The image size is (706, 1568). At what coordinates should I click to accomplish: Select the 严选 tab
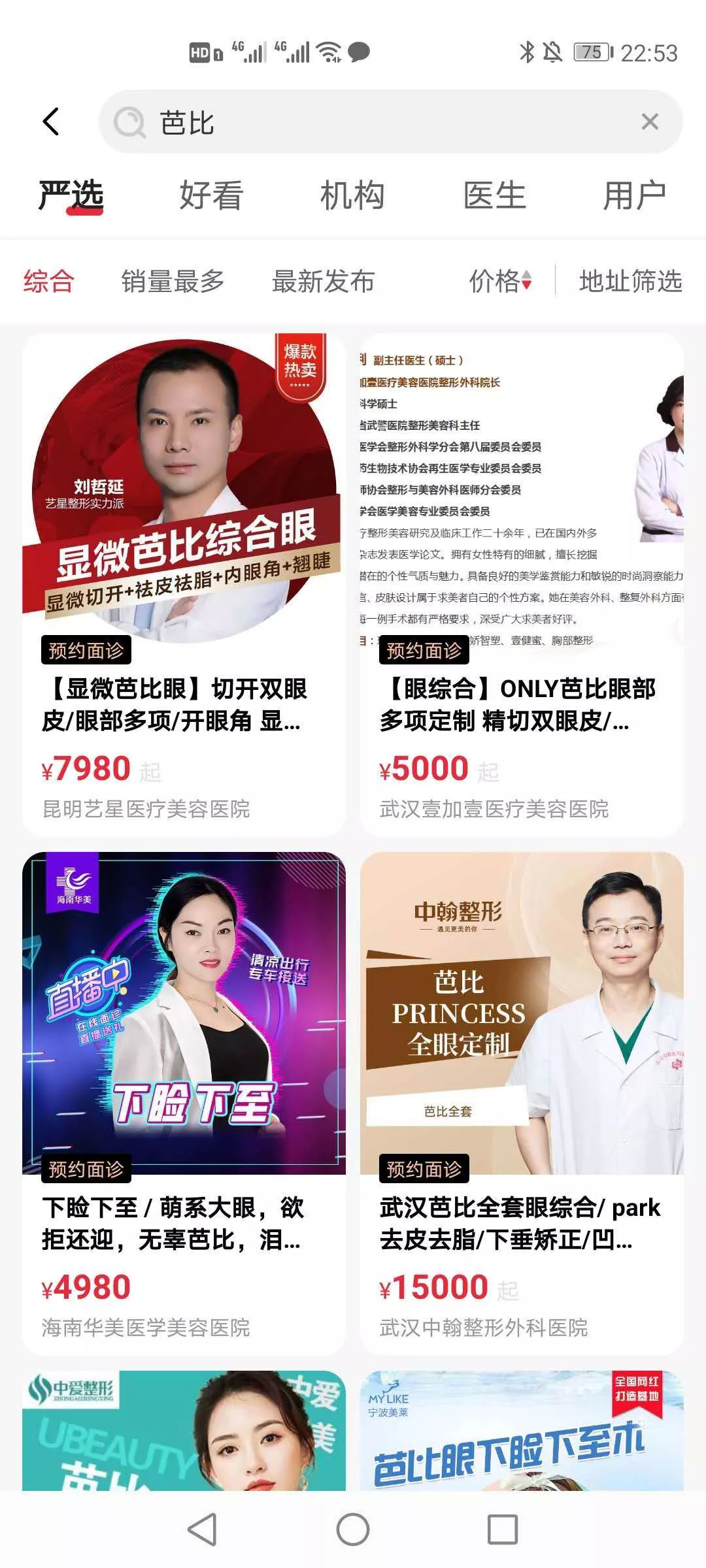71,195
